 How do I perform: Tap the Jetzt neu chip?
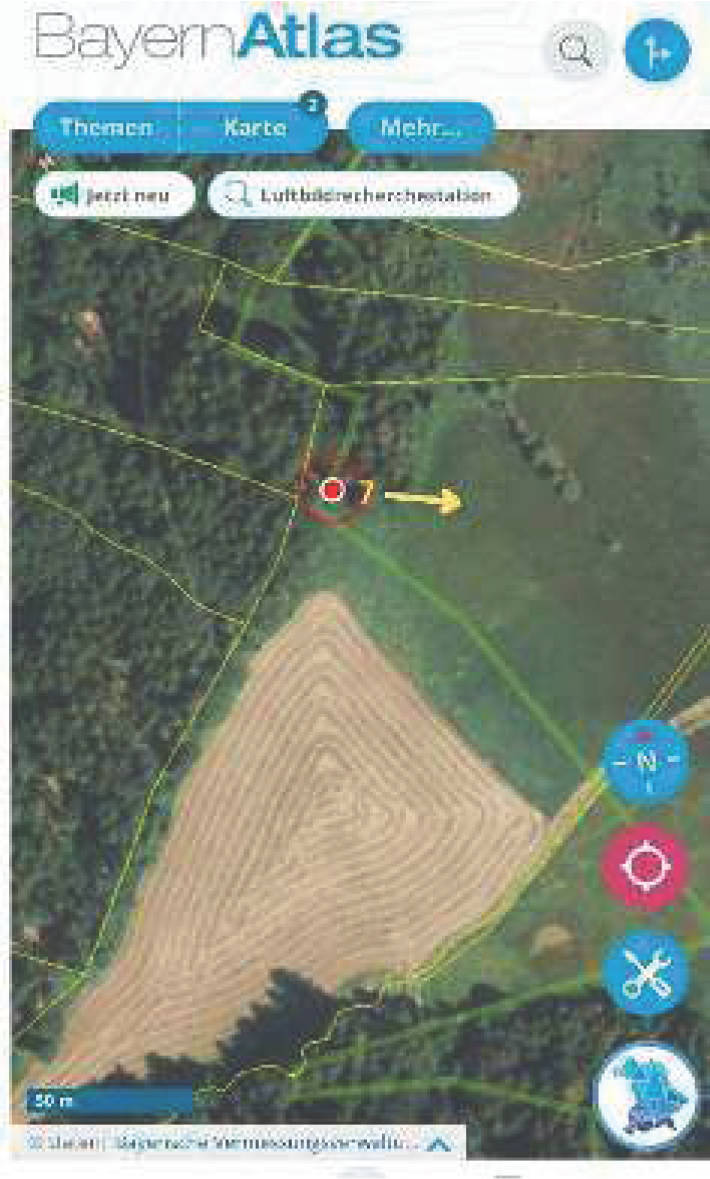115,195
